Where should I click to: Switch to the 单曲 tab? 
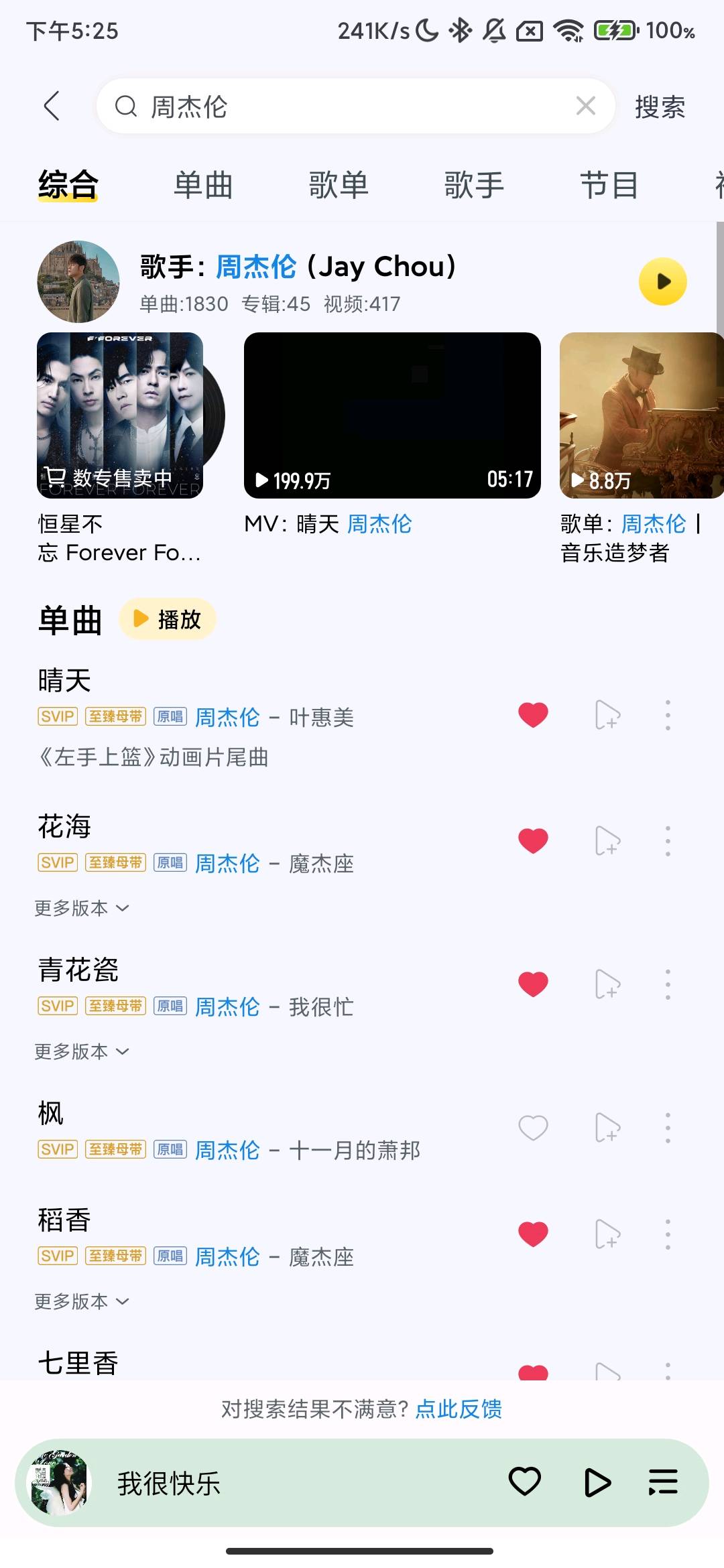[202, 186]
